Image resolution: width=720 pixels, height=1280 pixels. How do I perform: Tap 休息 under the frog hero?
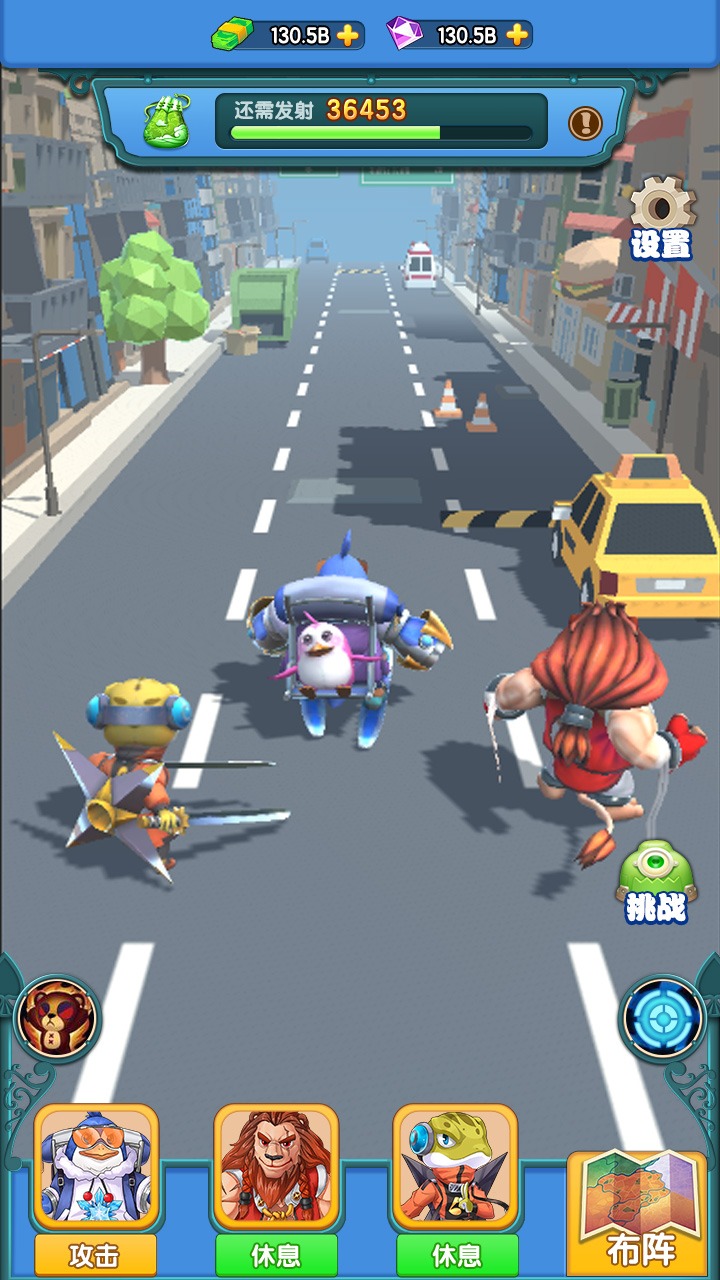457,1256
